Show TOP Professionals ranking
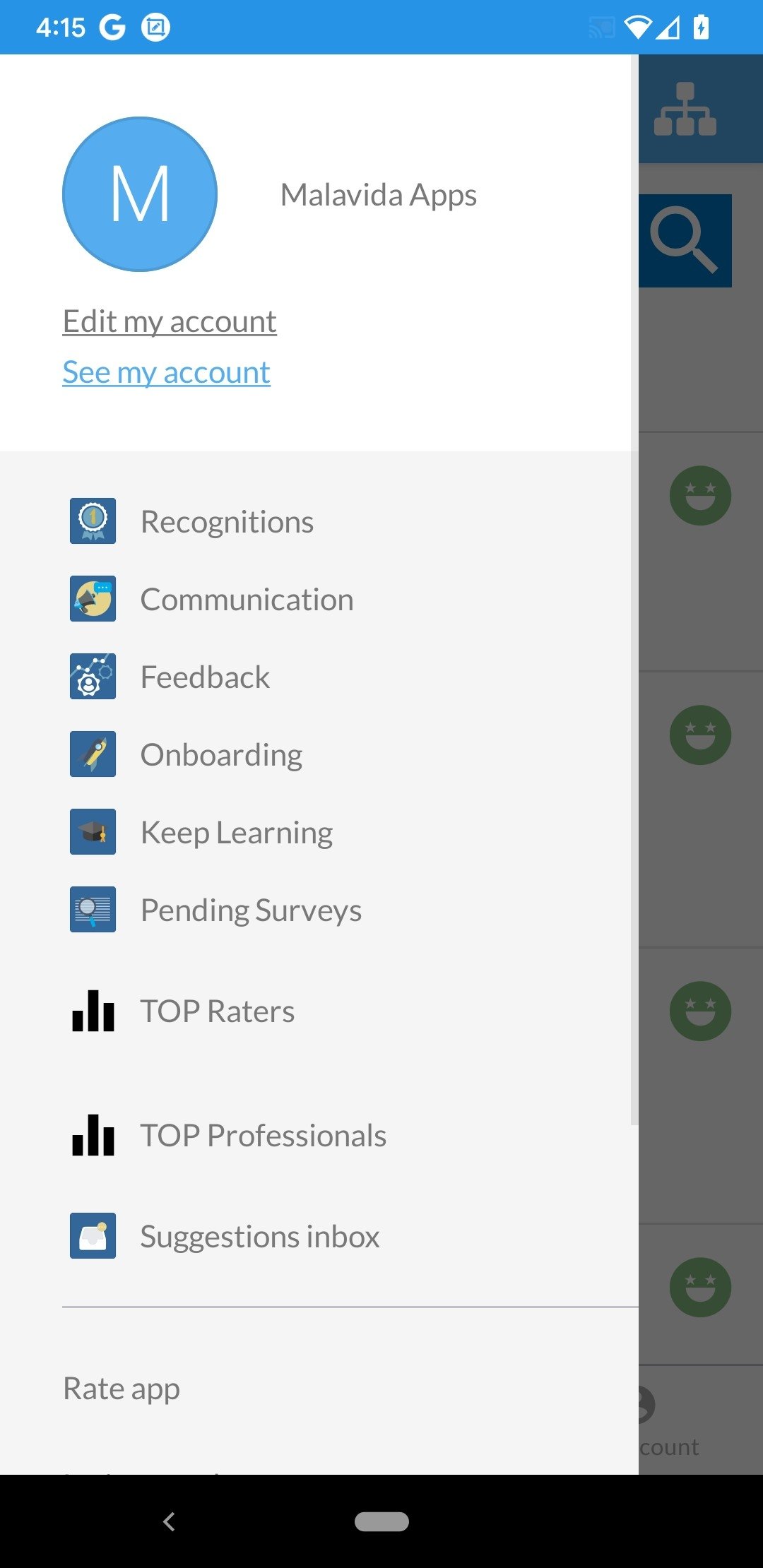This screenshot has height=1568, width=763. pyautogui.click(x=319, y=1135)
